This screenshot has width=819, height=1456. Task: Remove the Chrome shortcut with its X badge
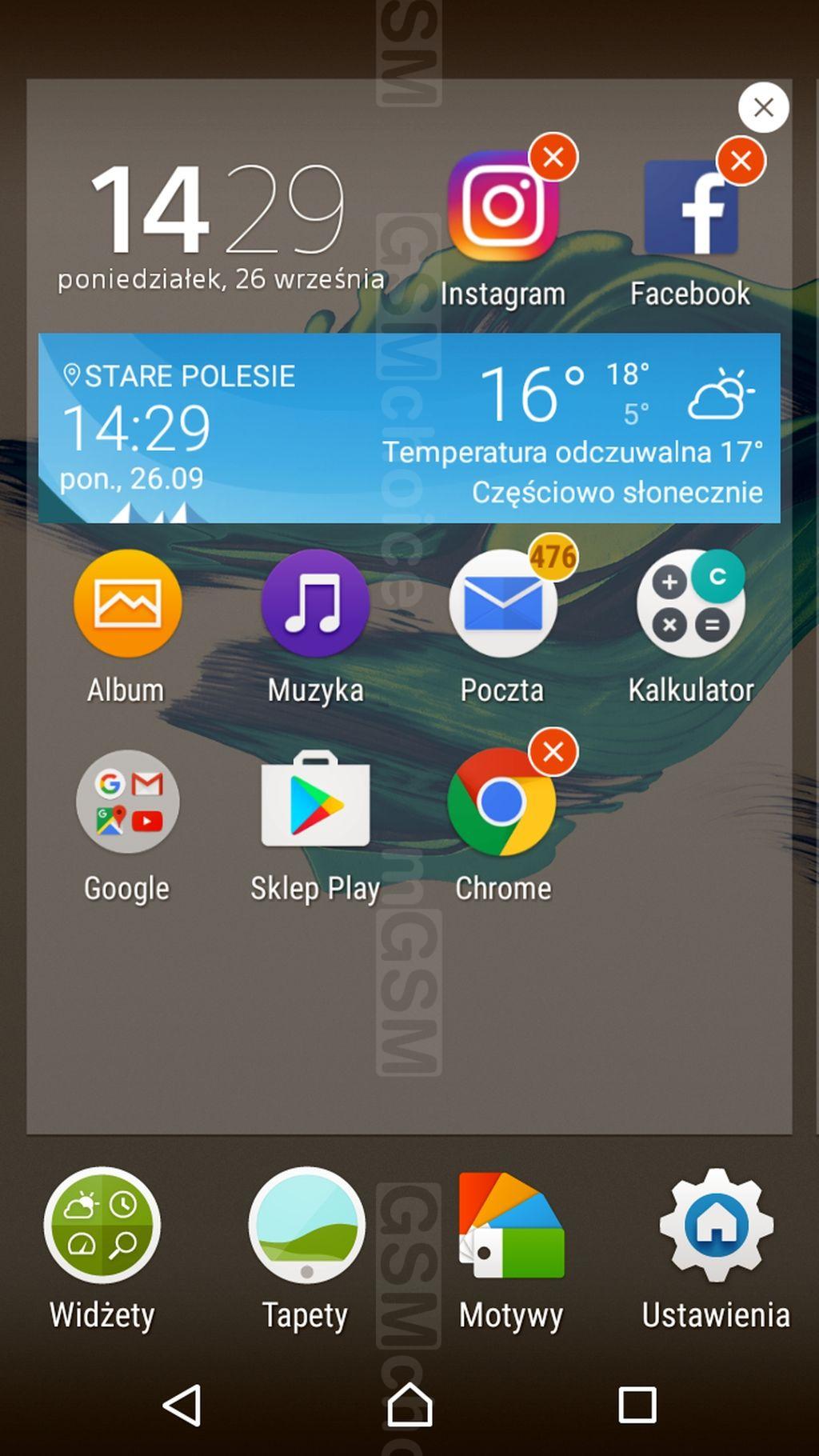point(553,751)
